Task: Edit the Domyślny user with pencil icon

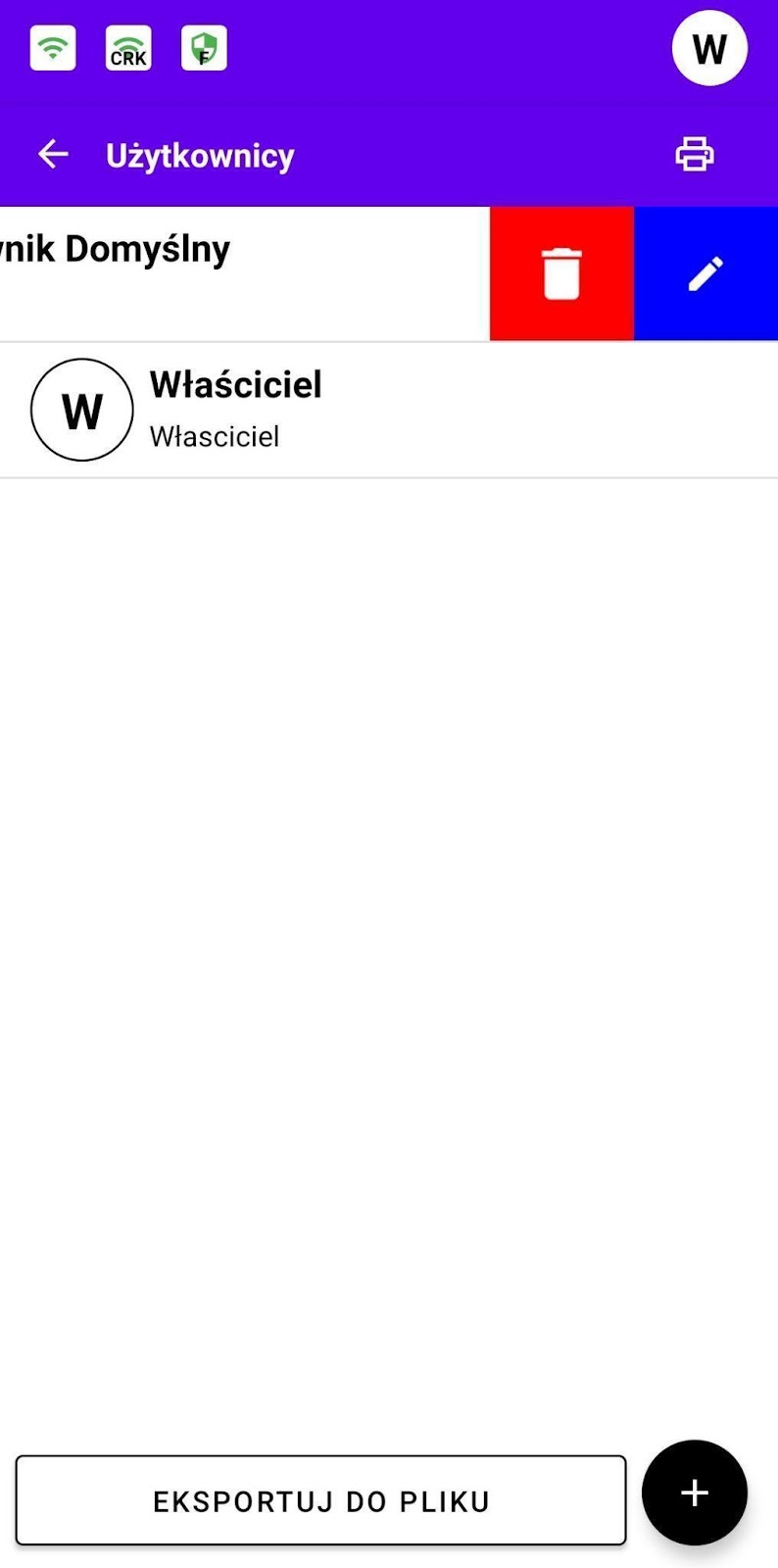Action: [705, 273]
